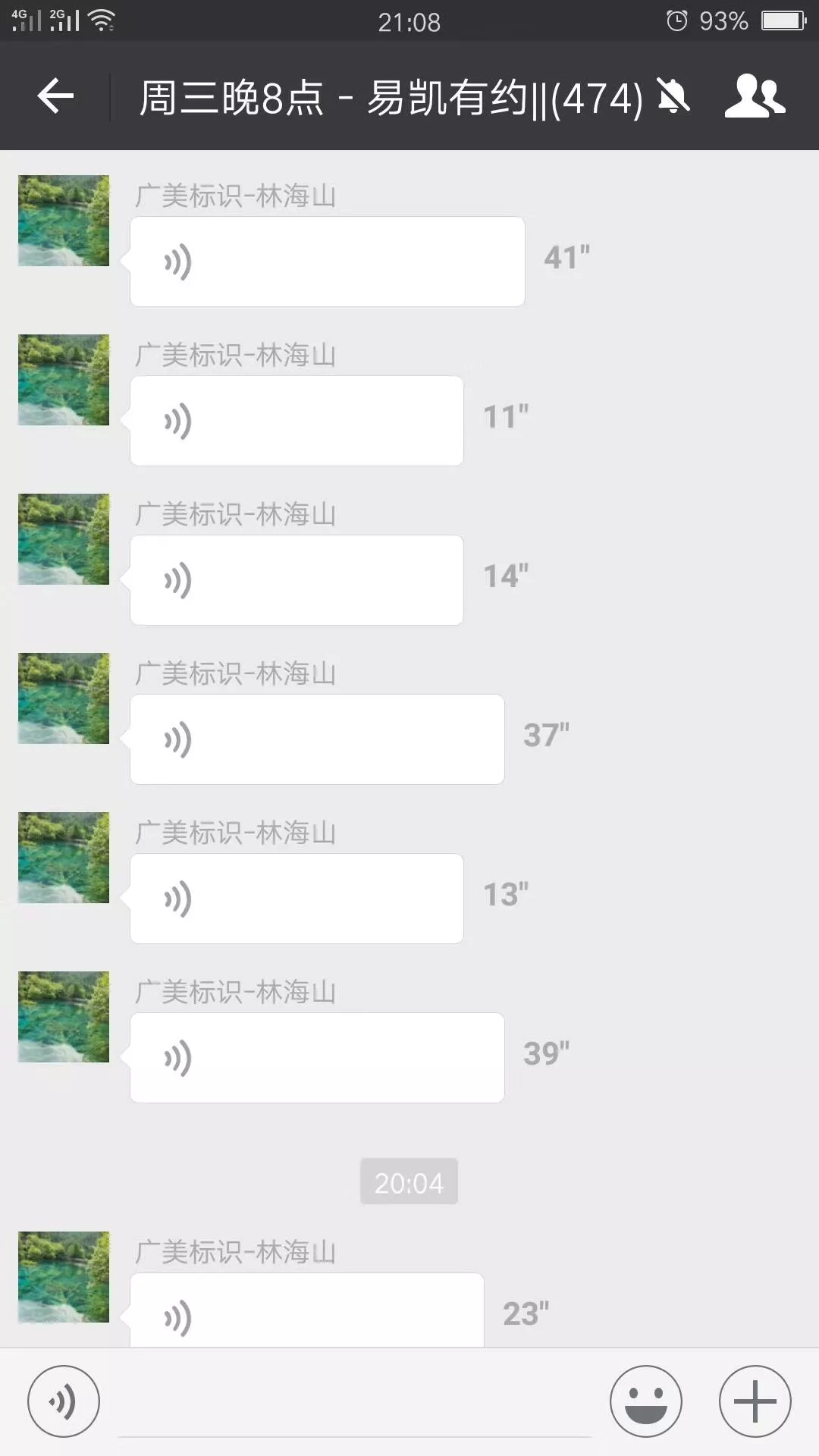
Task: Open the plus attachments menu
Action: [755, 1401]
